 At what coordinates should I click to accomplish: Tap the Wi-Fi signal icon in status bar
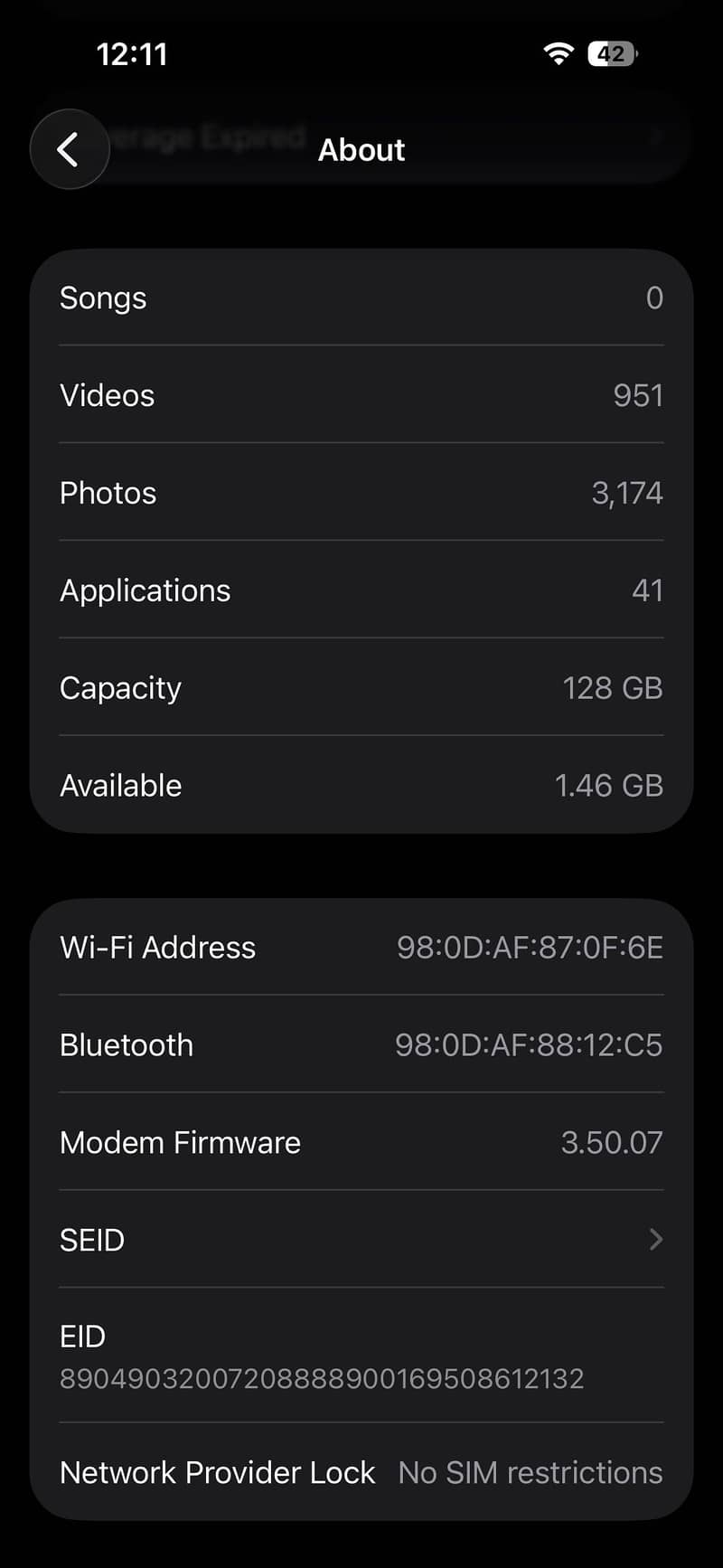[558, 53]
